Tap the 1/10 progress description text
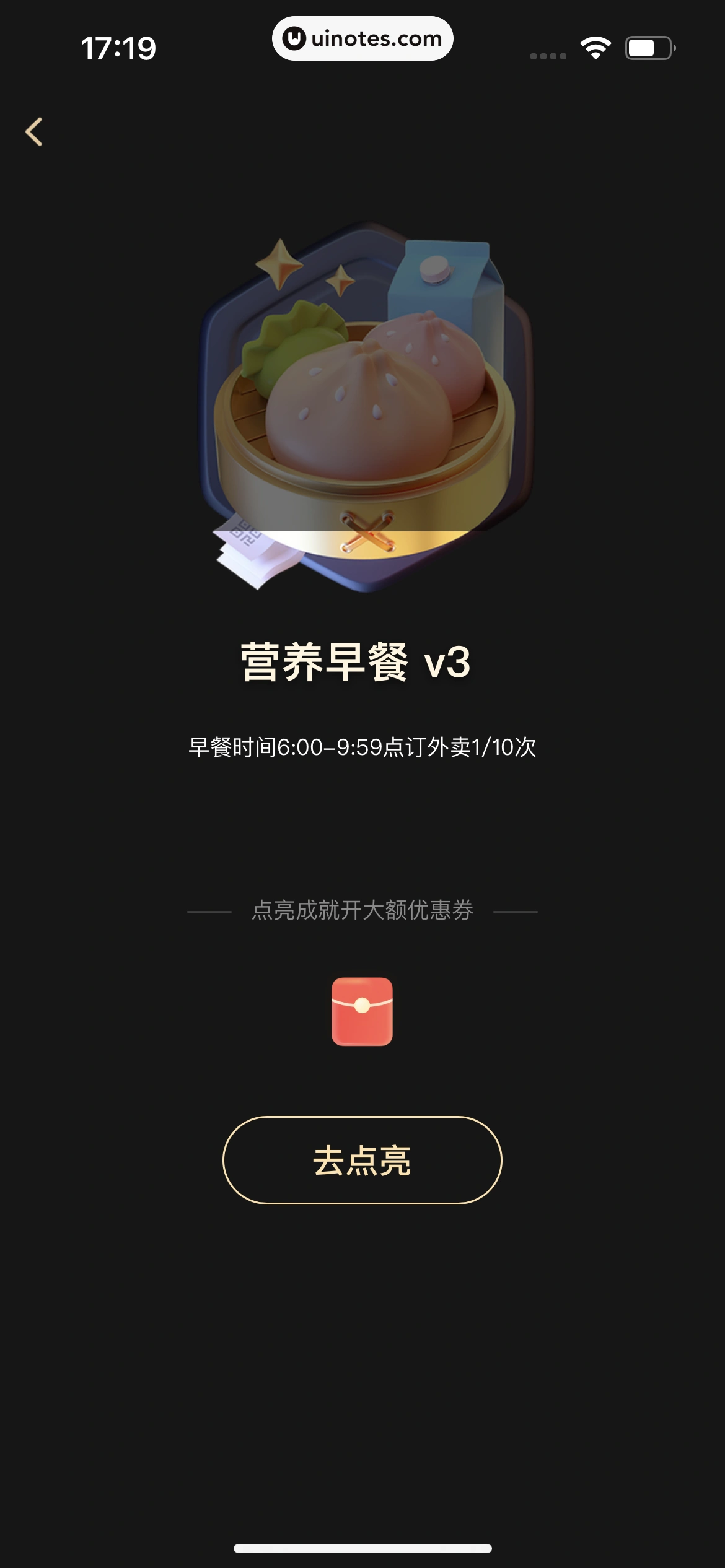Screen dimensions: 725x1568 (362, 747)
